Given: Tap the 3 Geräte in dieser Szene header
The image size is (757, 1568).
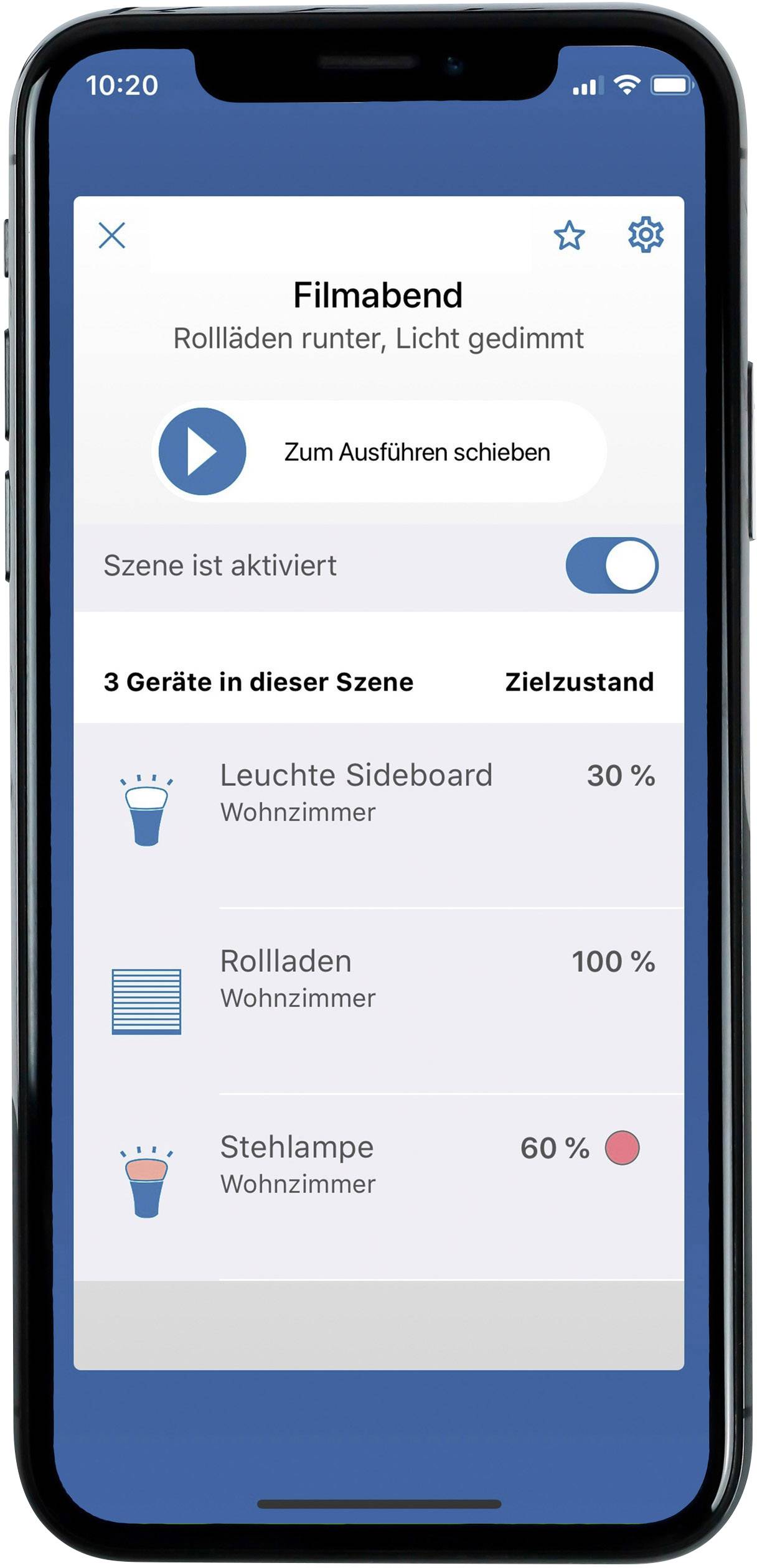Looking at the screenshot, I should point(257,681).
